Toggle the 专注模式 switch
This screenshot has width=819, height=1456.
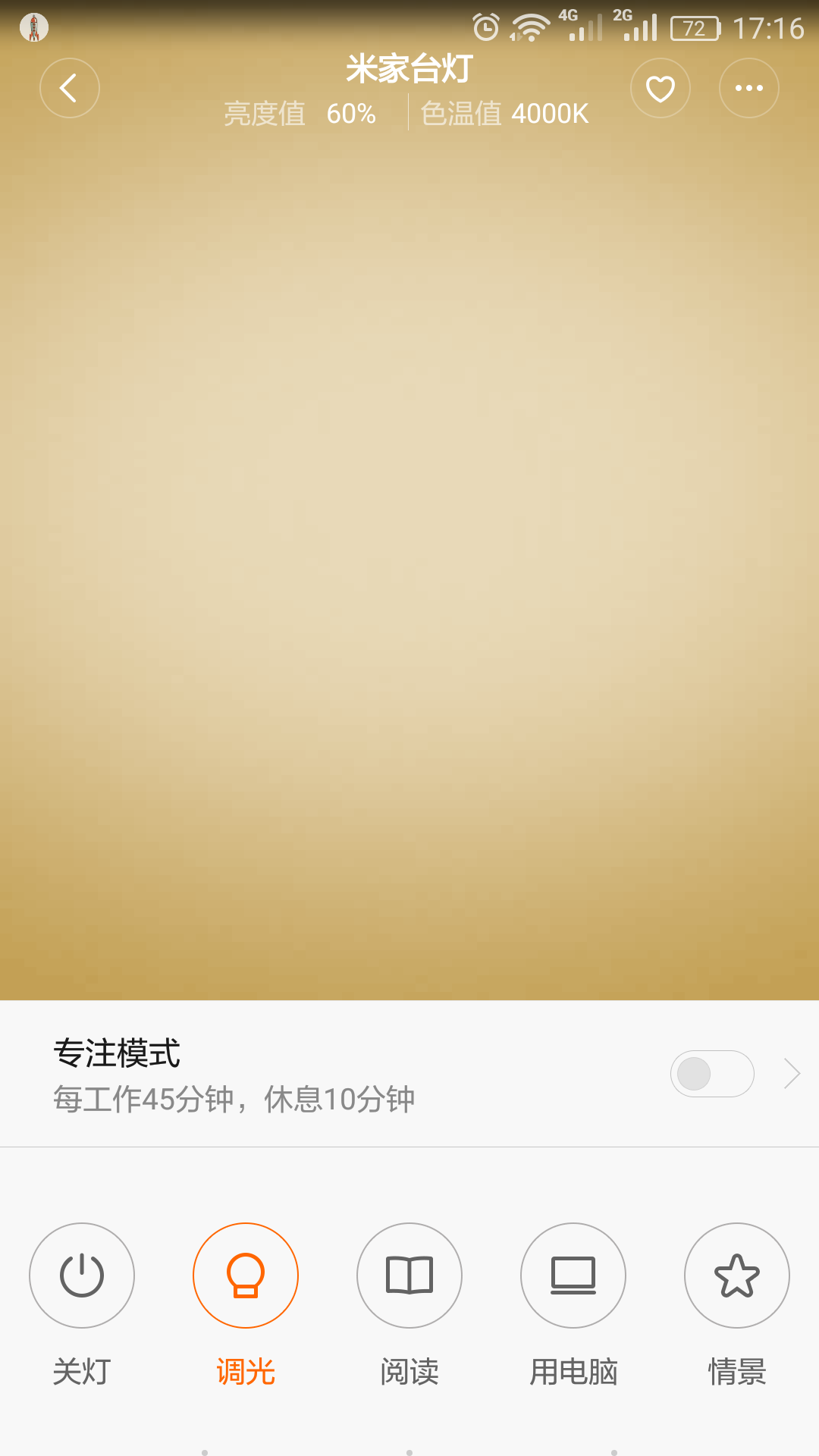pos(711,1074)
